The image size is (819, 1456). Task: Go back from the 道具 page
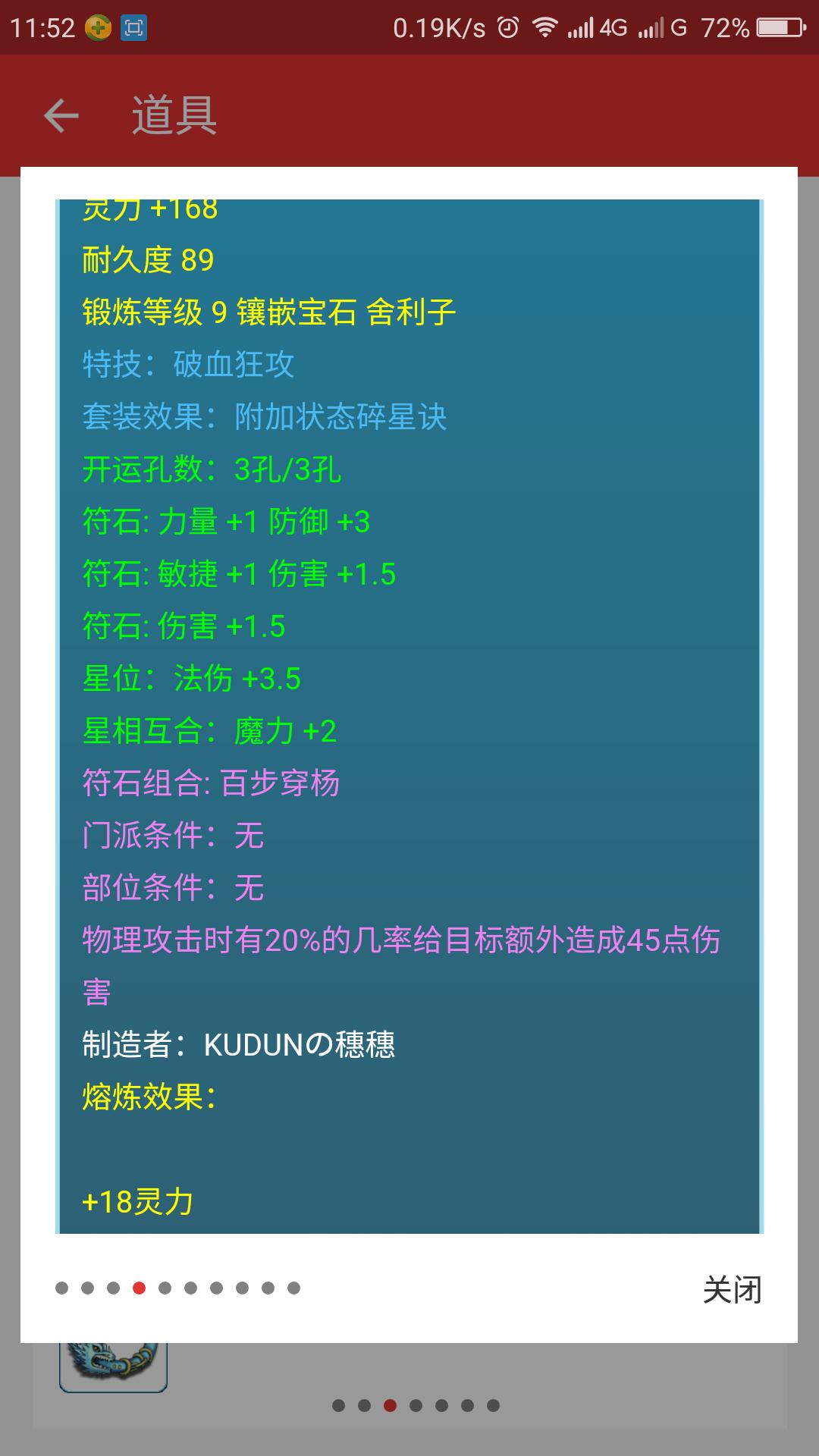pyautogui.click(x=61, y=116)
